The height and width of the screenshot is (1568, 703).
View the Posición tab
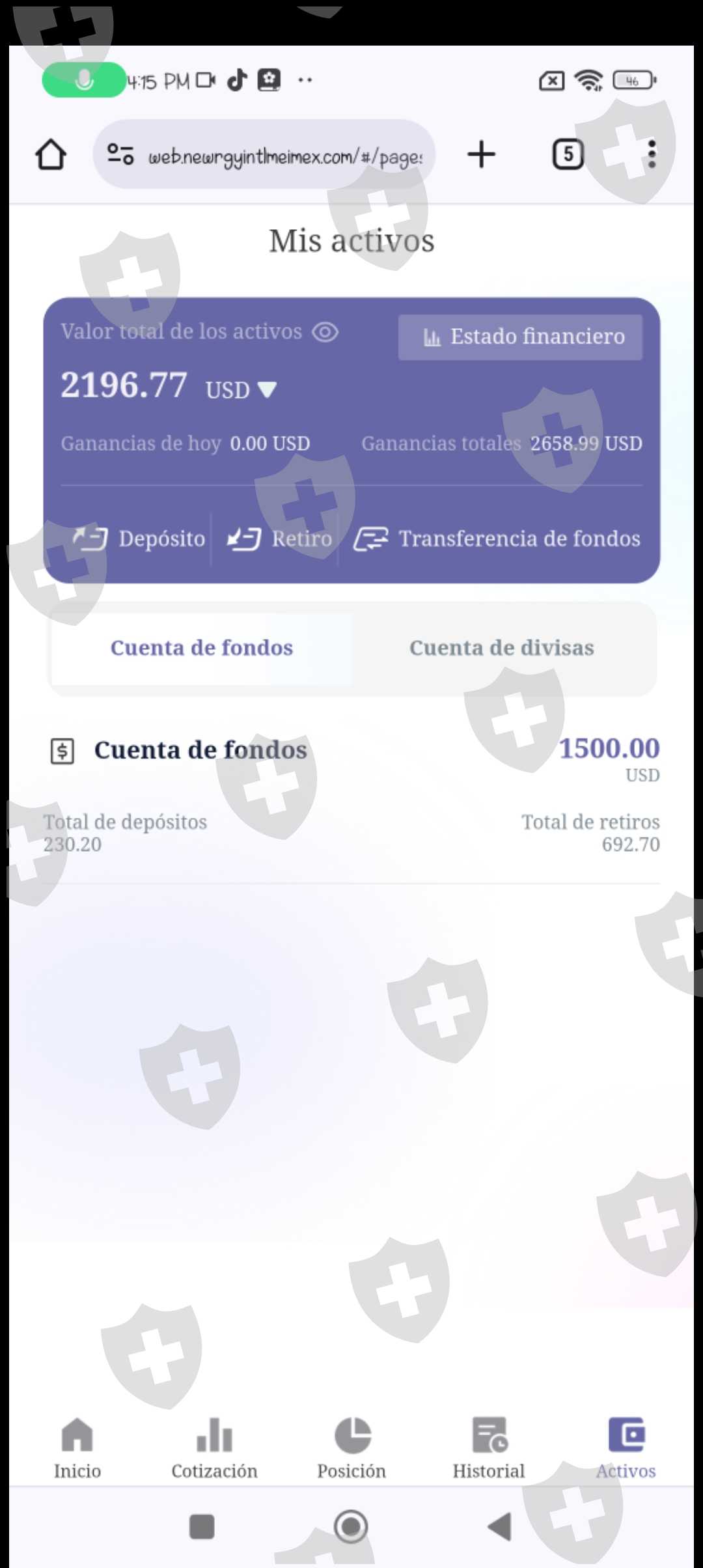pyautogui.click(x=351, y=1448)
